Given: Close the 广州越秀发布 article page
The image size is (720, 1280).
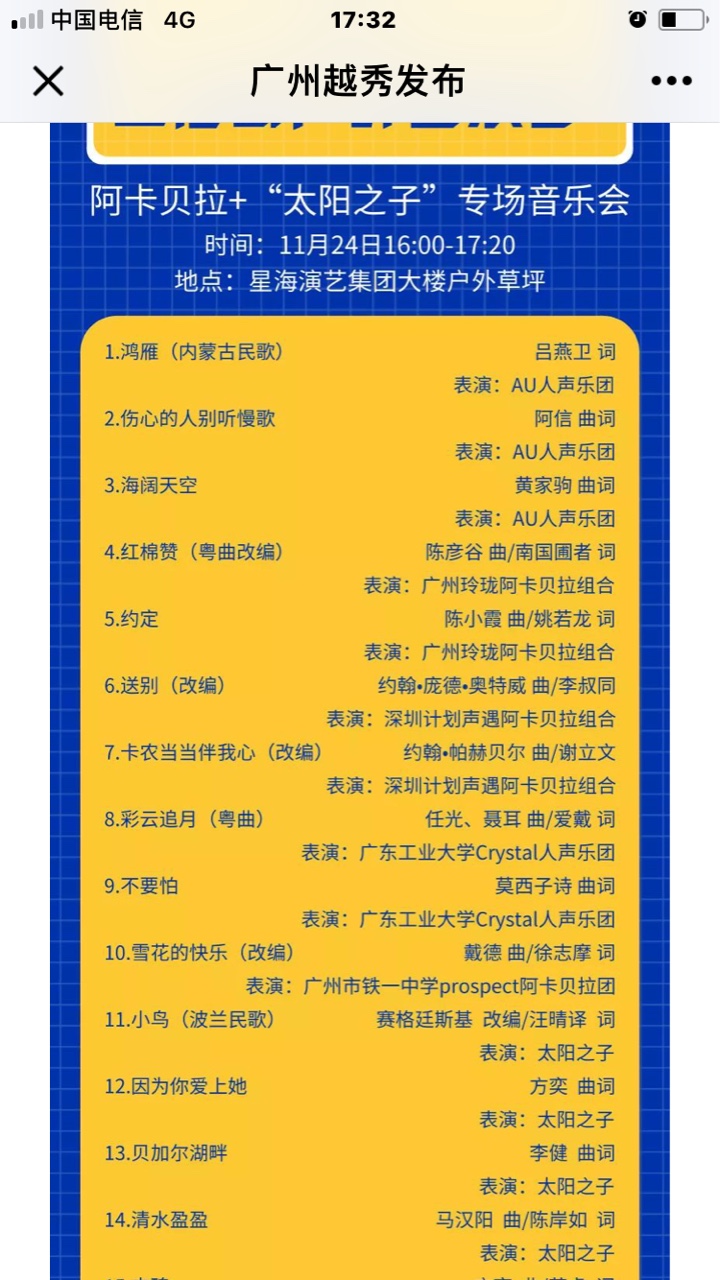Looking at the screenshot, I should pyautogui.click(x=48, y=81).
